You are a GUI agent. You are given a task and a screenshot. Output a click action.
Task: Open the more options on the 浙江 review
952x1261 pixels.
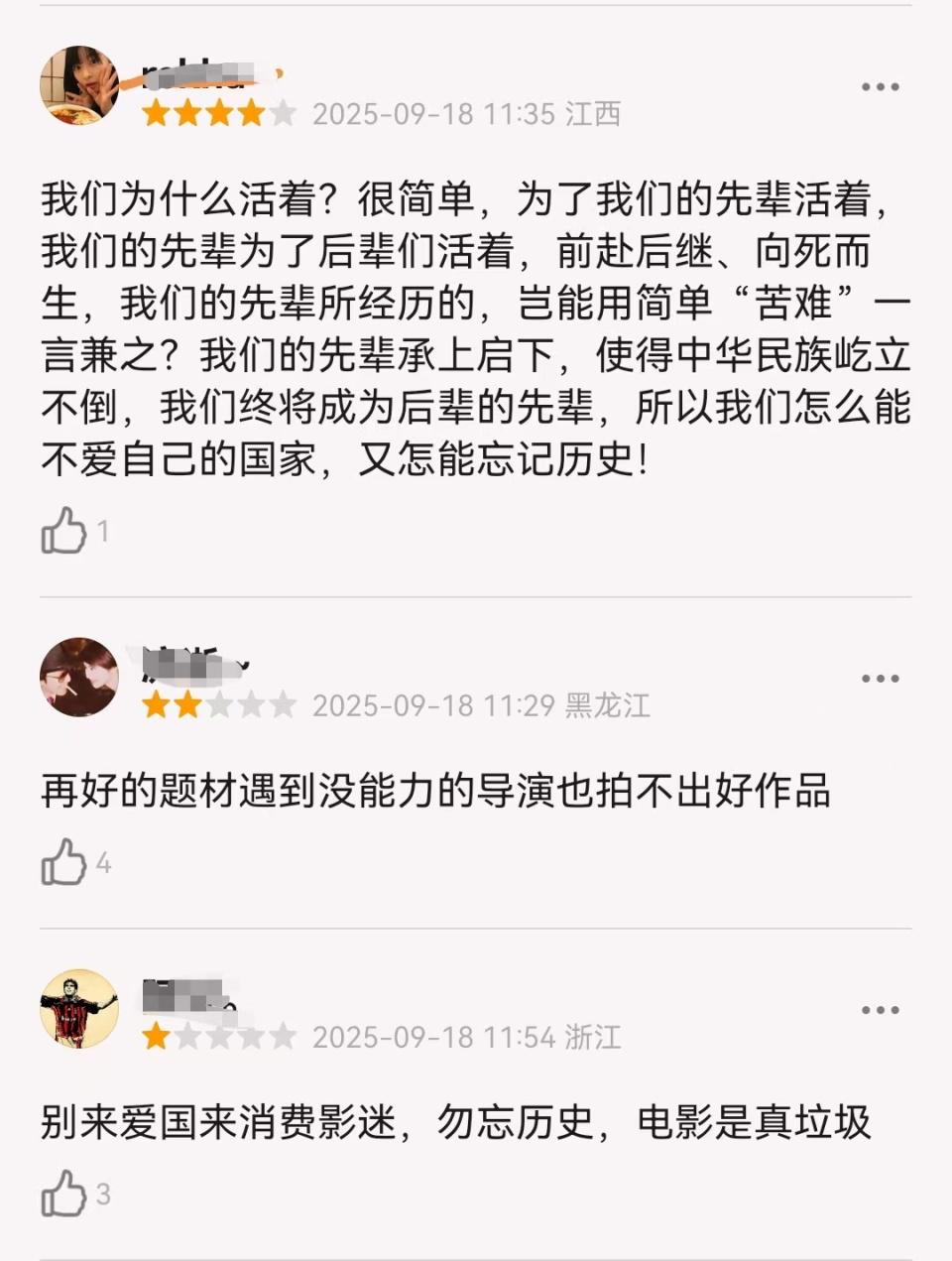(880, 1010)
